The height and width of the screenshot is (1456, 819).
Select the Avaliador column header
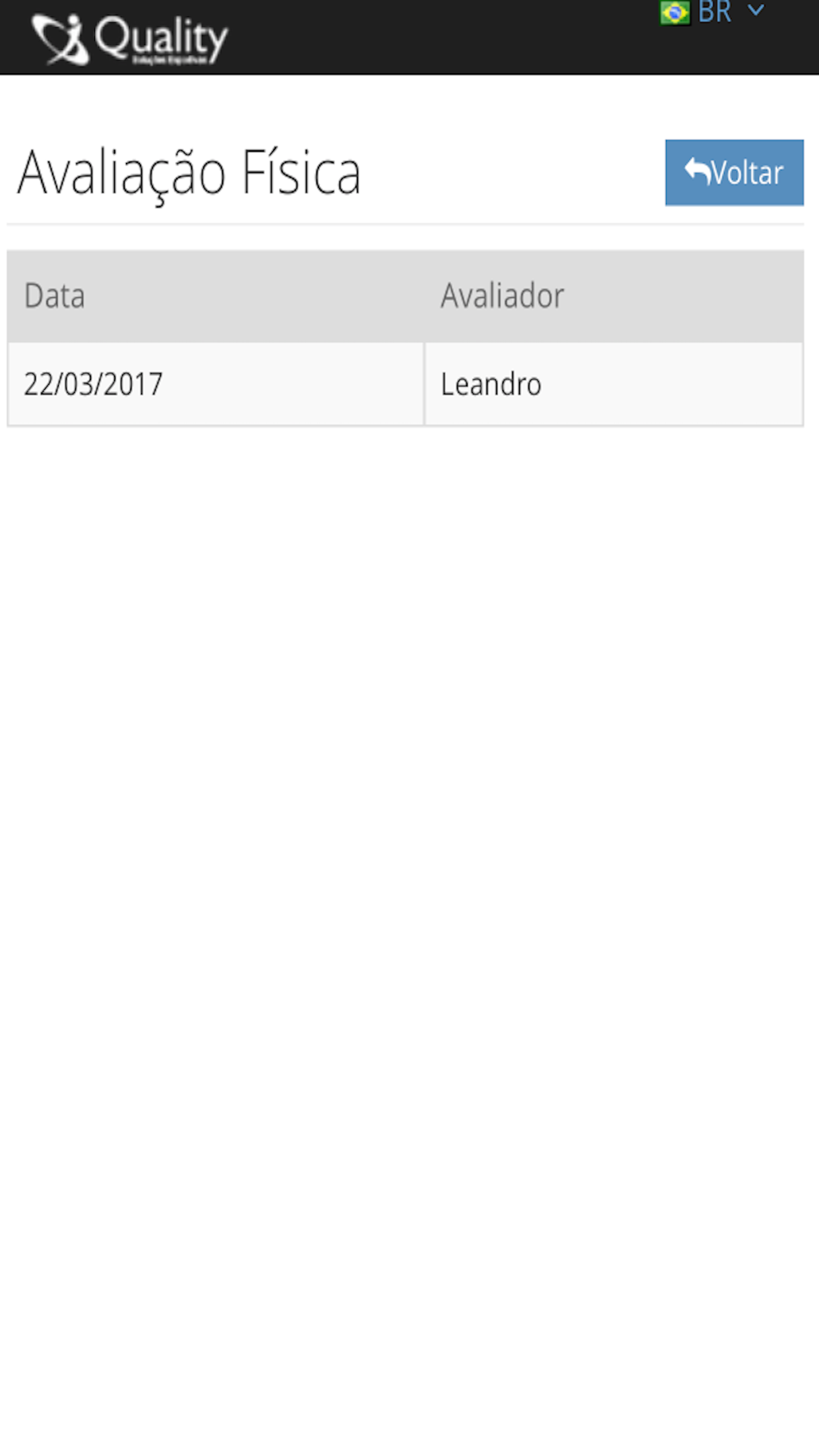(x=501, y=295)
